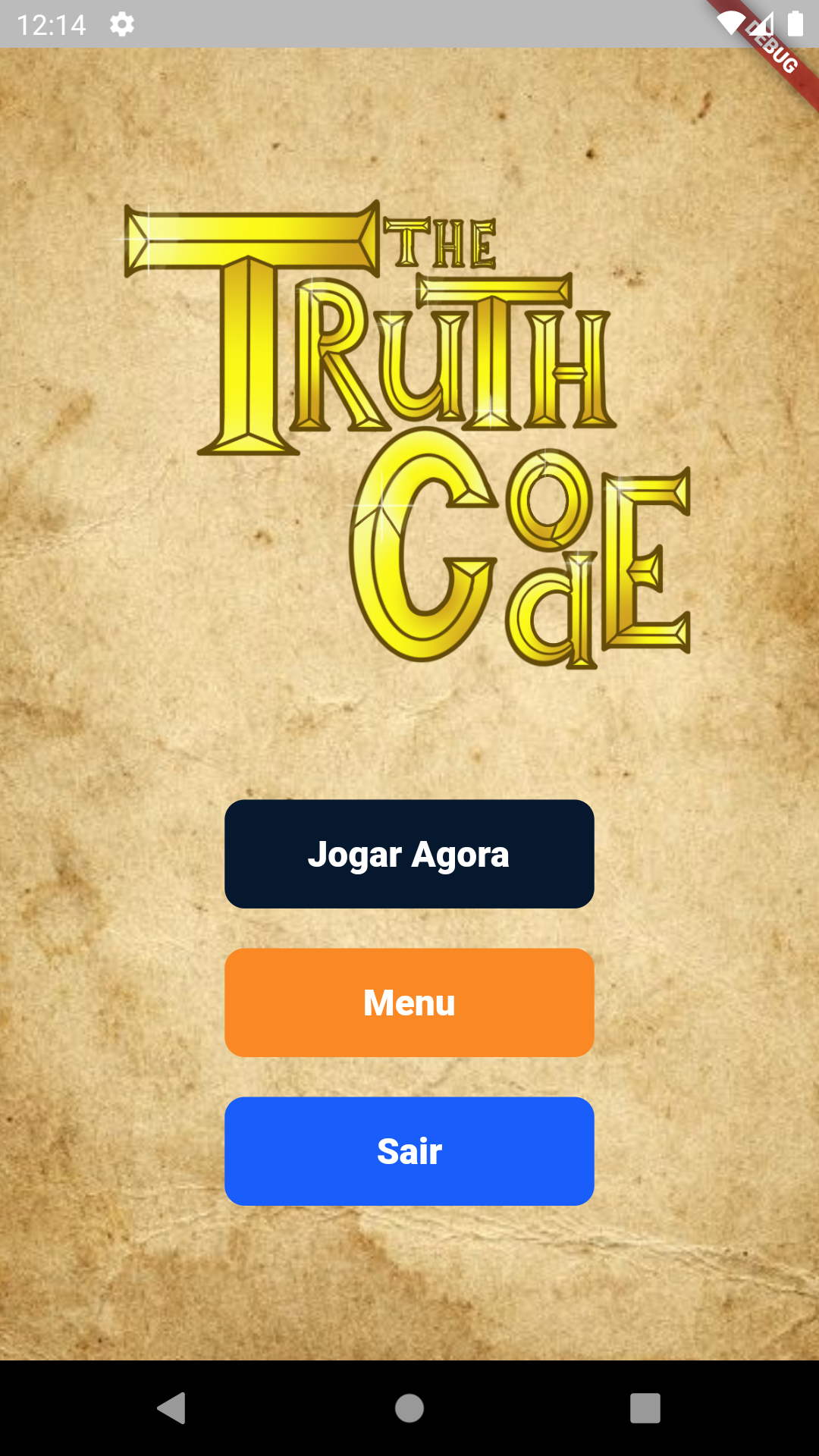Start the game with Jogar Agora
The image size is (819, 1456).
[409, 854]
